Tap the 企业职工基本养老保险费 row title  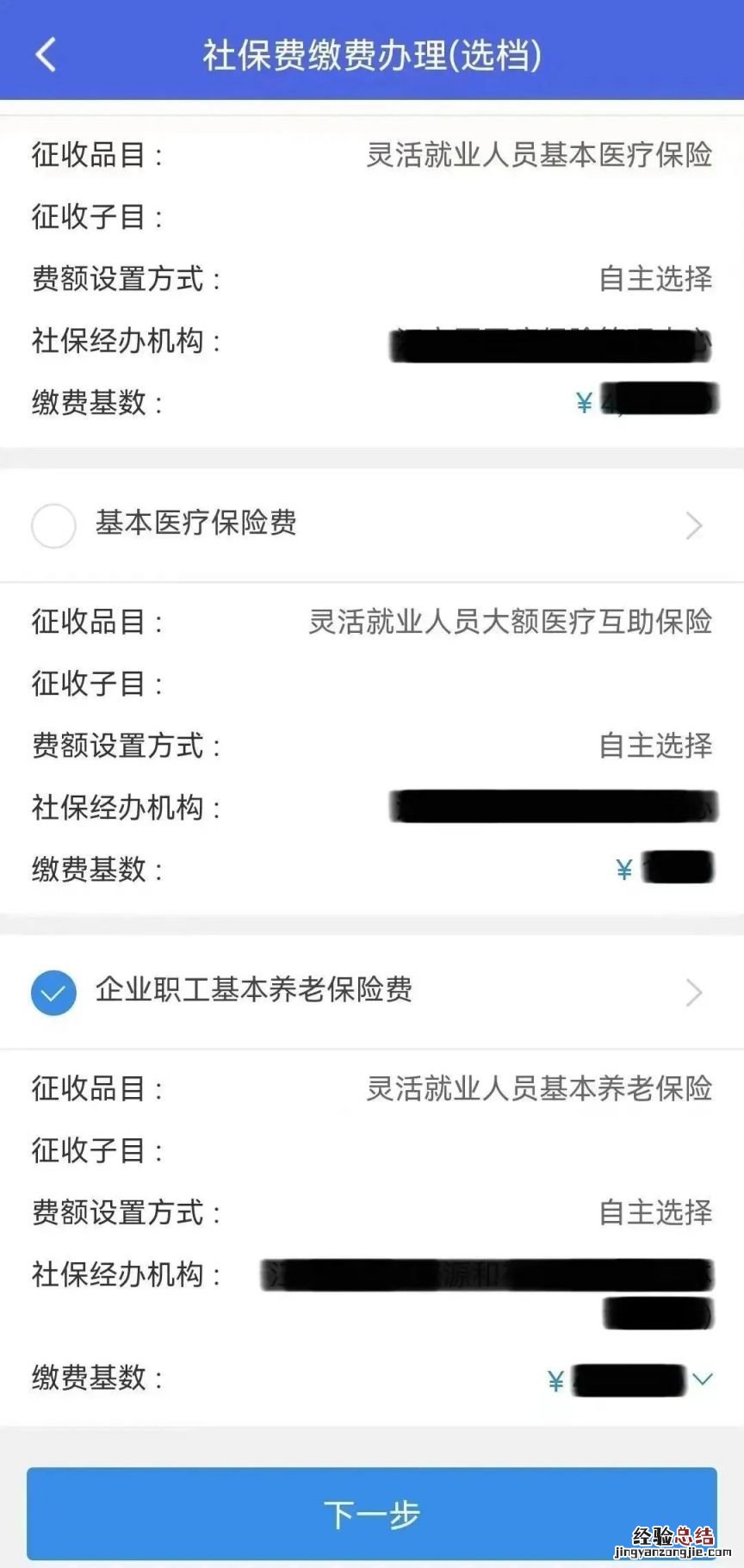pyautogui.click(x=254, y=992)
